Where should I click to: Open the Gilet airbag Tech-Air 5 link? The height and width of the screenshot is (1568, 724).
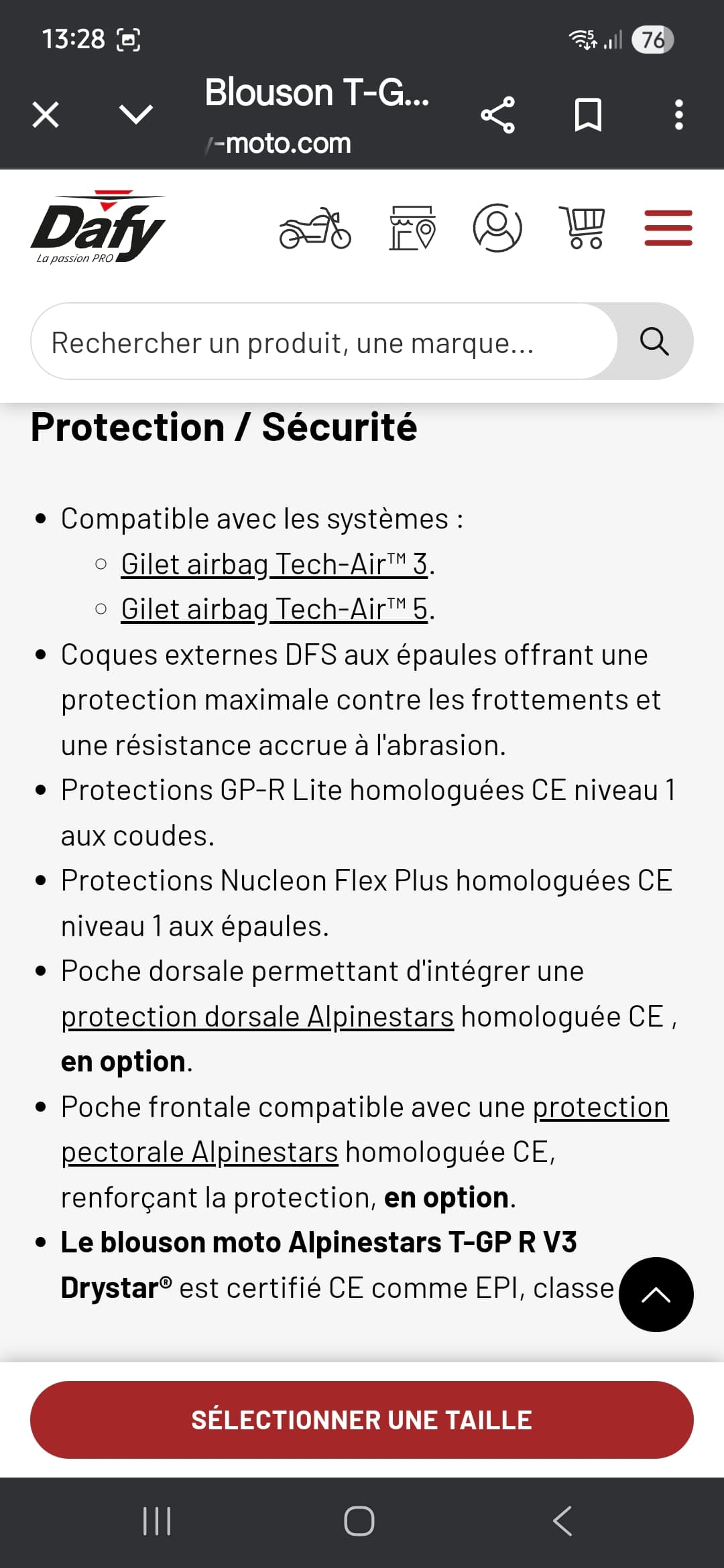tap(274, 609)
